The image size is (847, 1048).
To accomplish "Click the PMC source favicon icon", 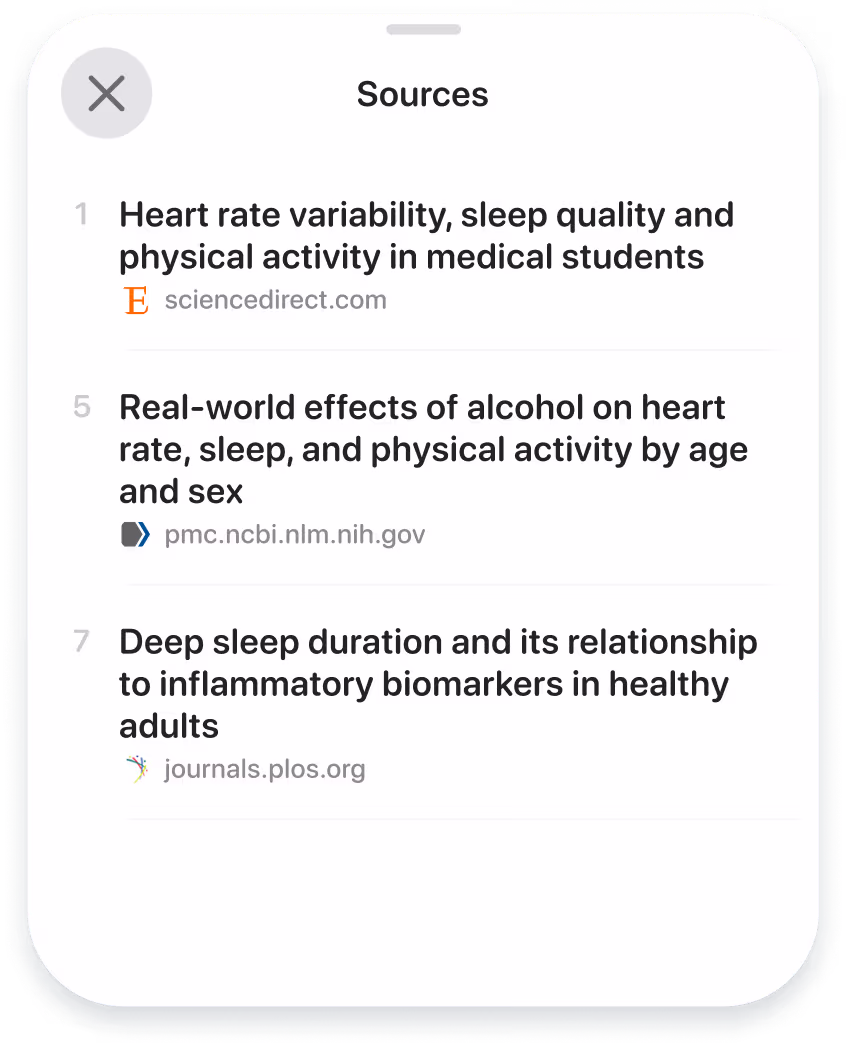I will [x=134, y=535].
